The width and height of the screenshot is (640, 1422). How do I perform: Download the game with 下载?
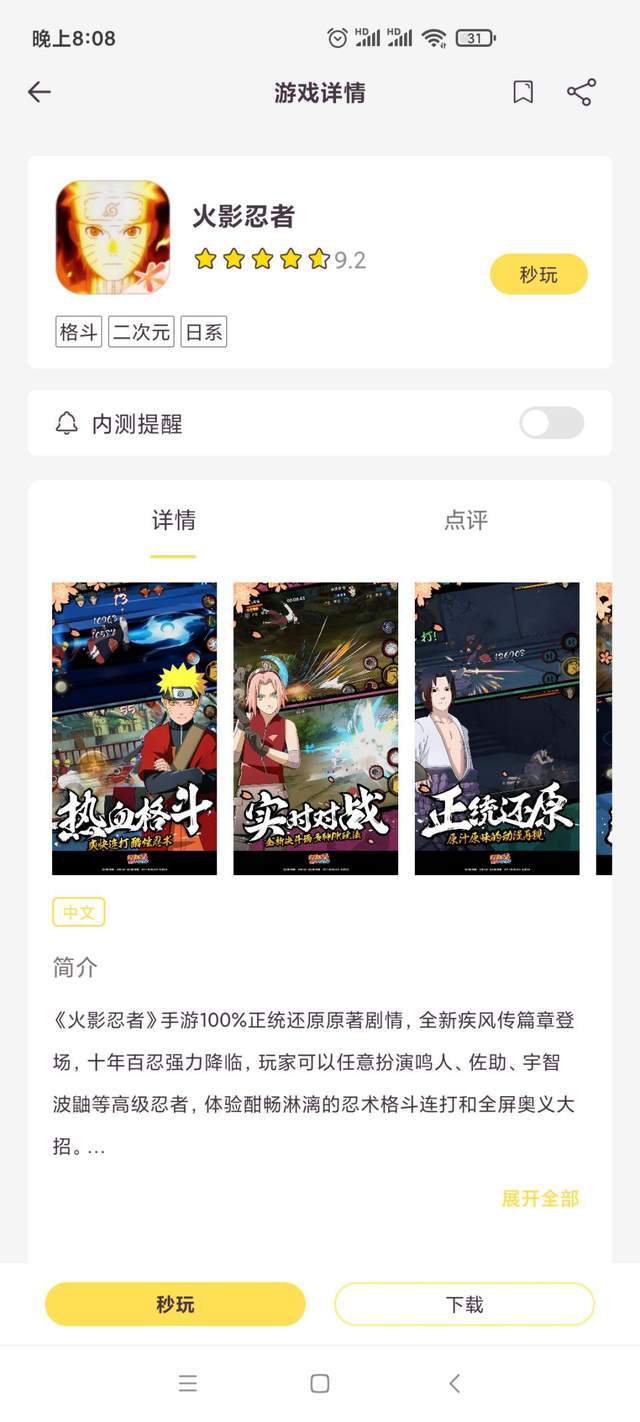pyautogui.click(x=464, y=1304)
